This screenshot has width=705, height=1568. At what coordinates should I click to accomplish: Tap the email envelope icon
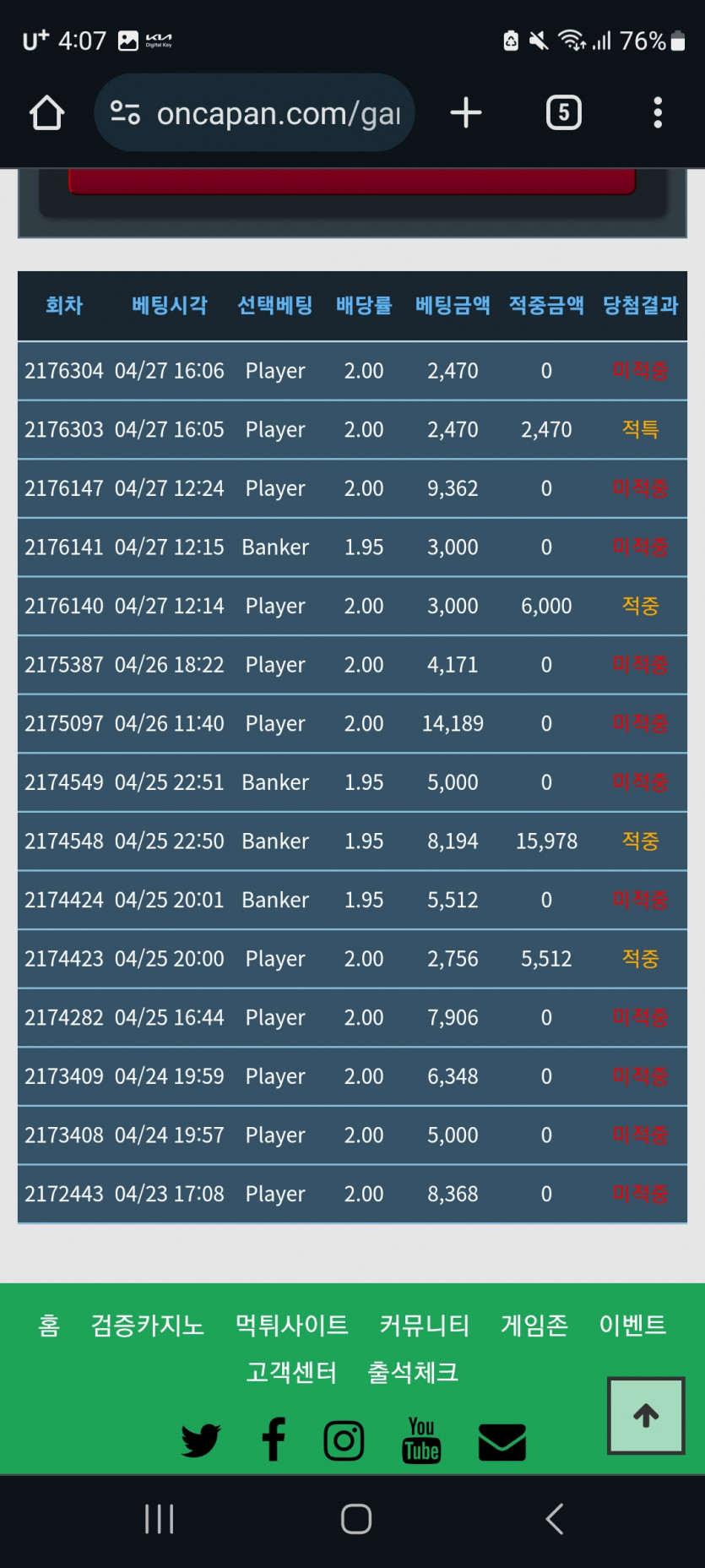(x=502, y=1441)
